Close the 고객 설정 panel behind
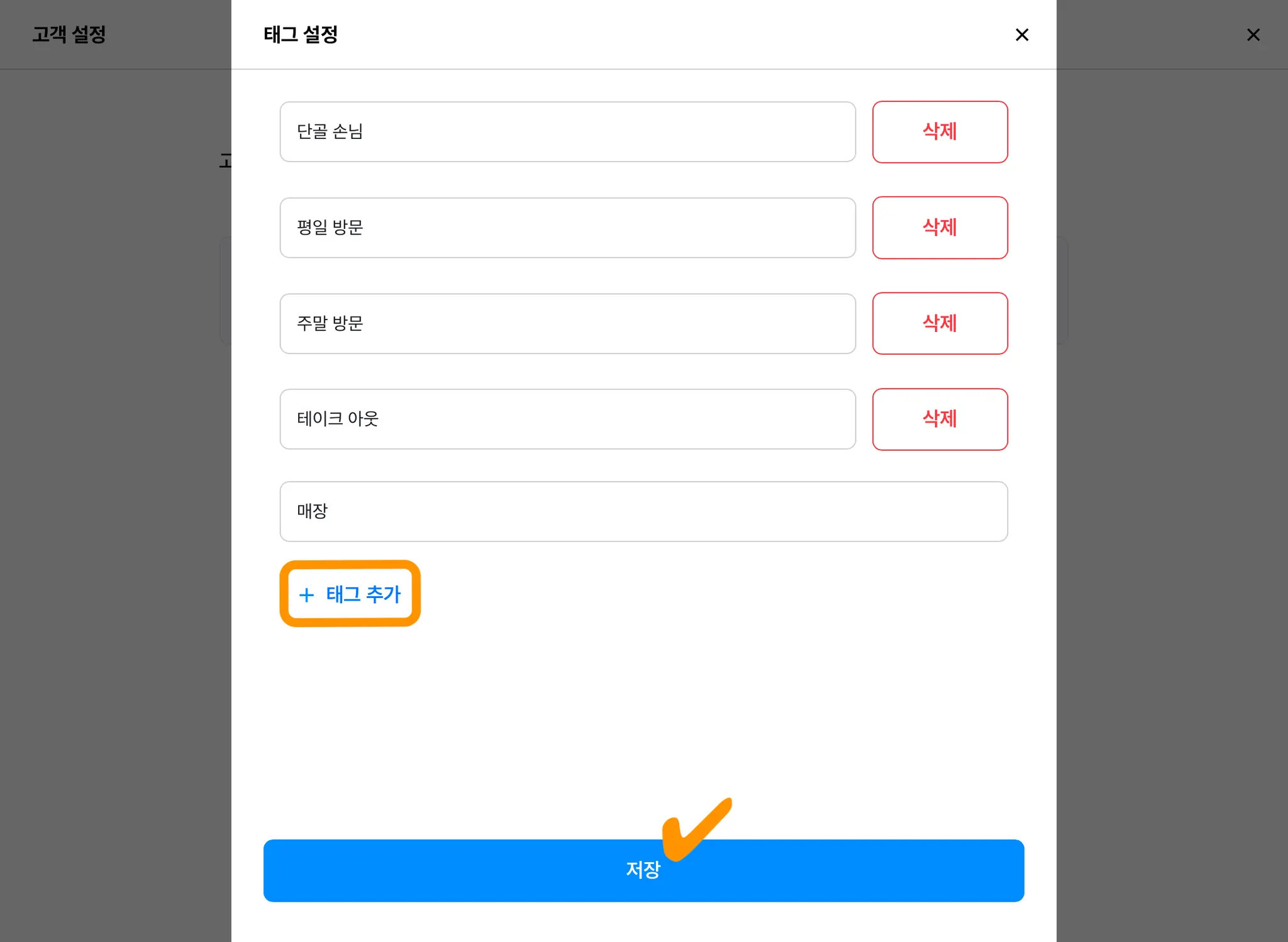The width and height of the screenshot is (1288, 942). pos(1253,35)
